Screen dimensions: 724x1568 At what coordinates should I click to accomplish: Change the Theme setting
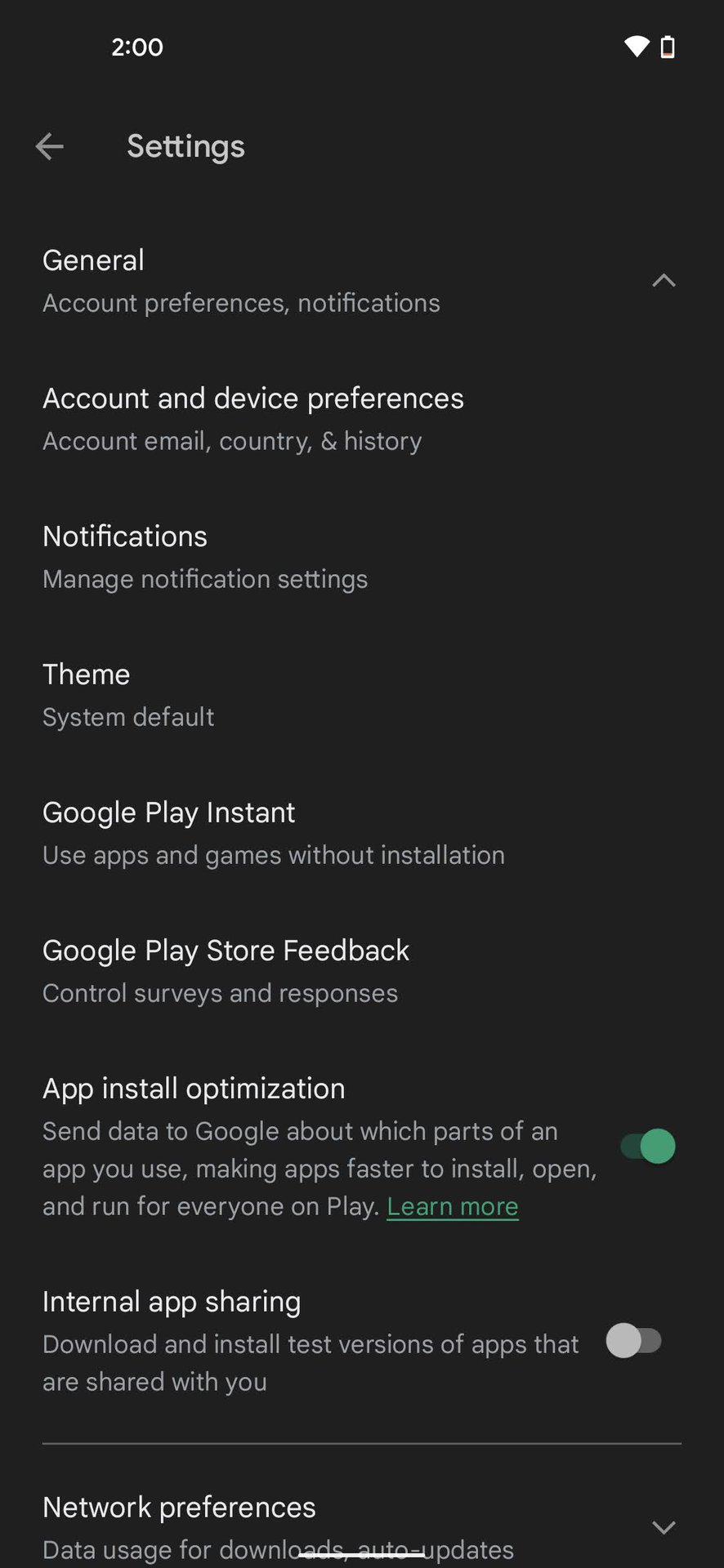tap(128, 695)
